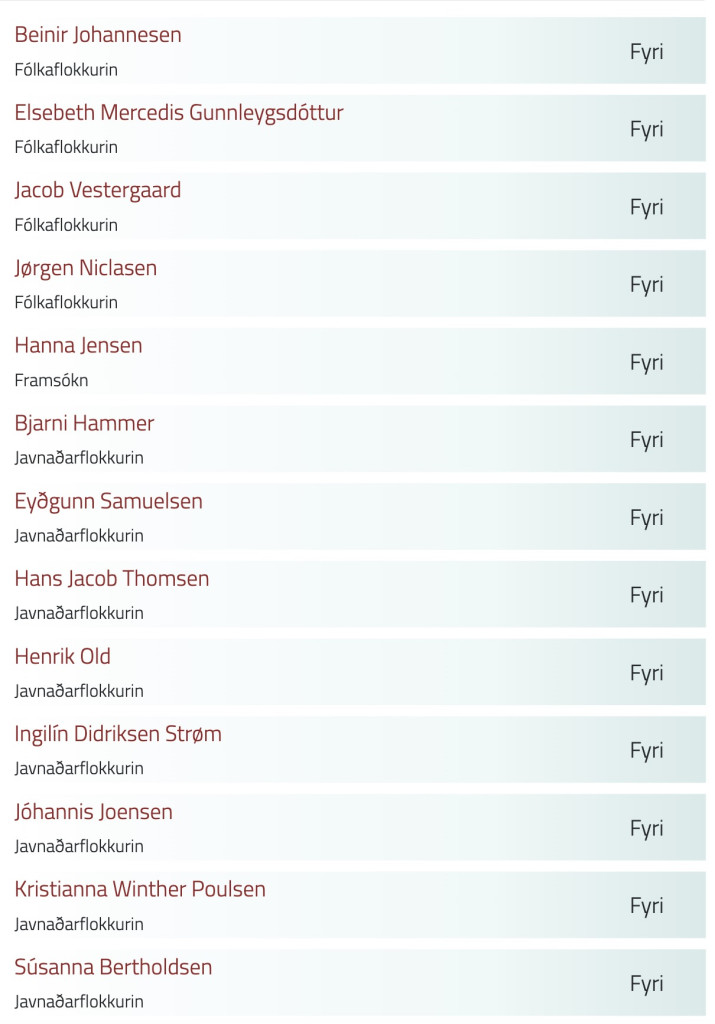Open Hans Jacob Thomsen's profile
The width and height of the screenshot is (715, 1024).
point(112,579)
